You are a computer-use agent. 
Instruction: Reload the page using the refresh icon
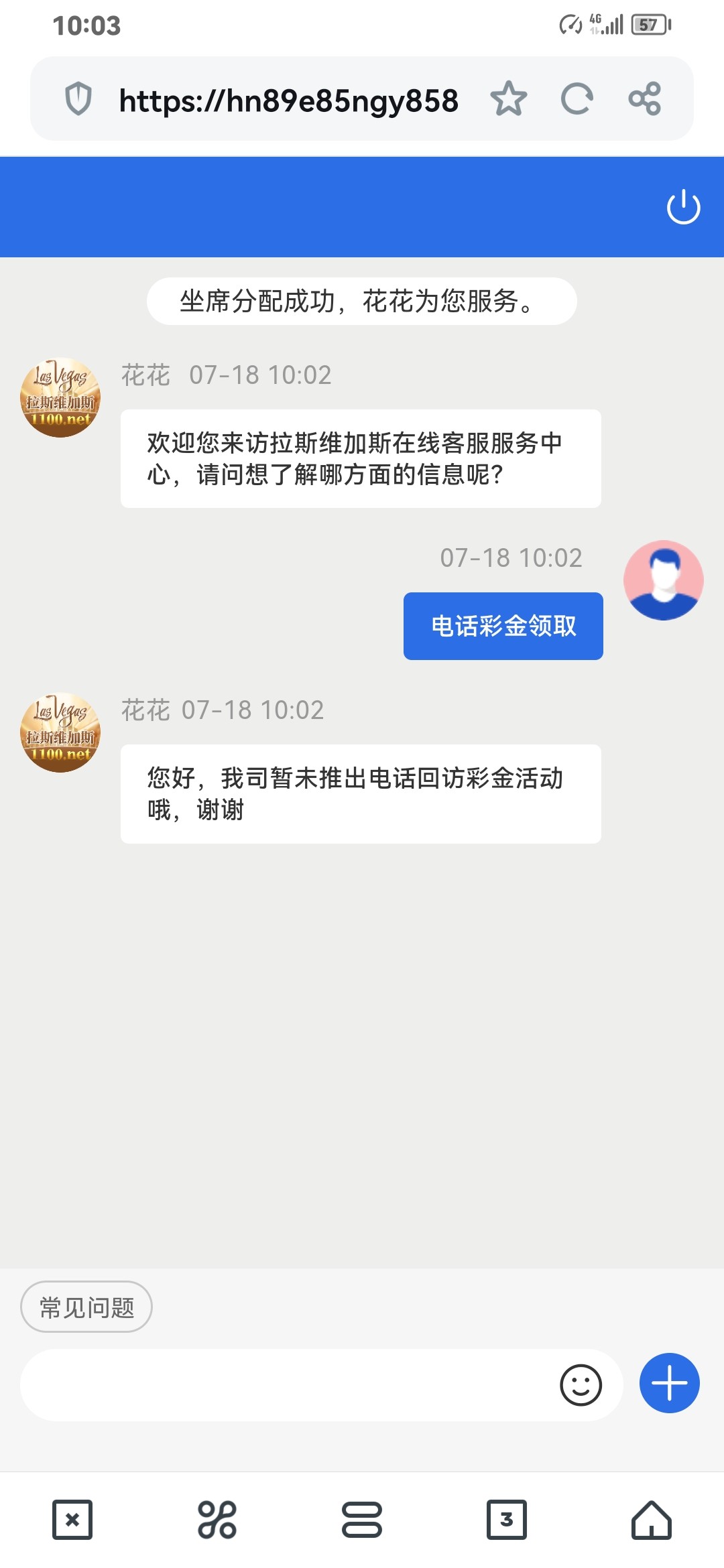pos(577,99)
